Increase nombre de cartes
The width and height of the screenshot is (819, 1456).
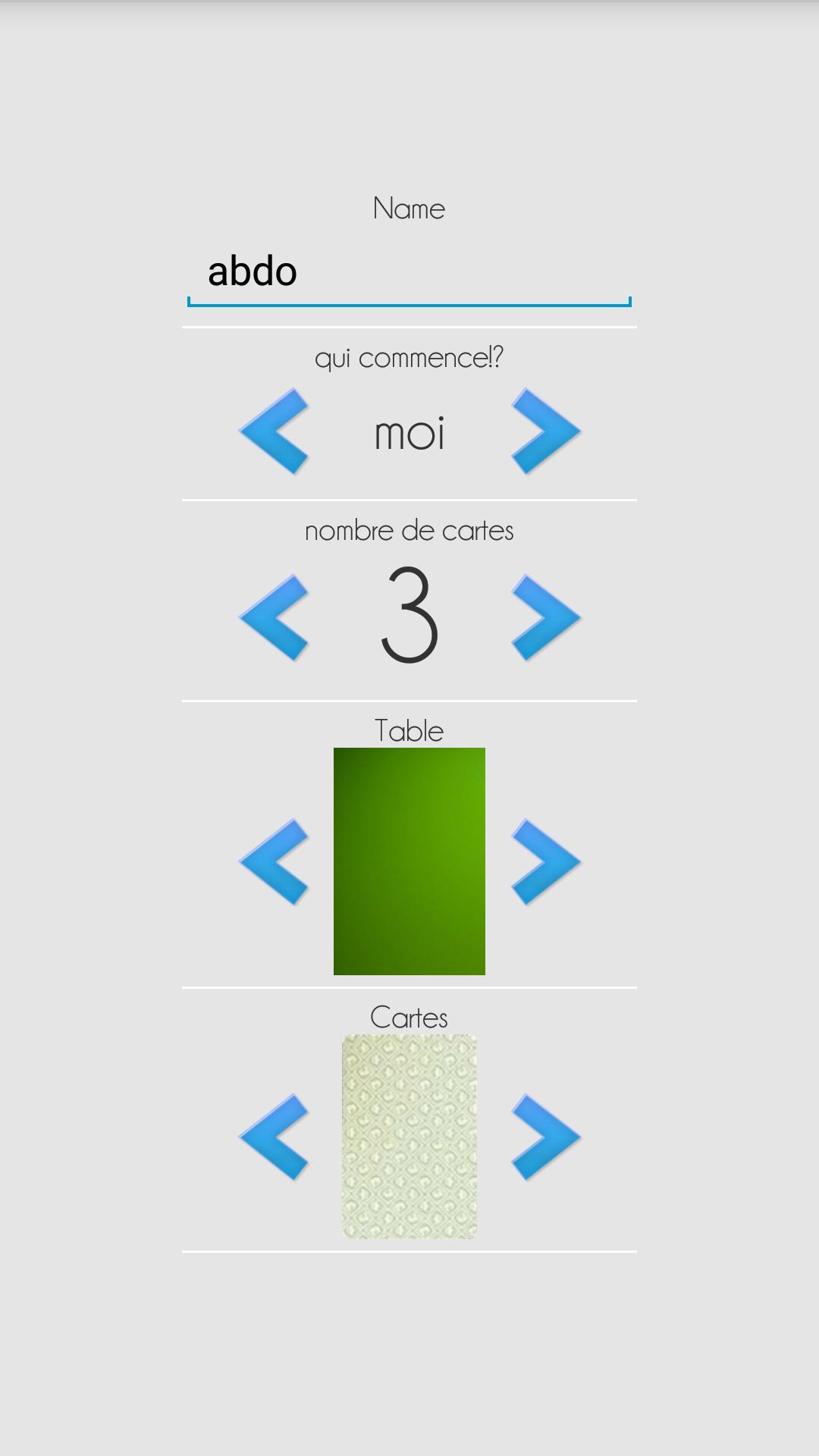[545, 617]
